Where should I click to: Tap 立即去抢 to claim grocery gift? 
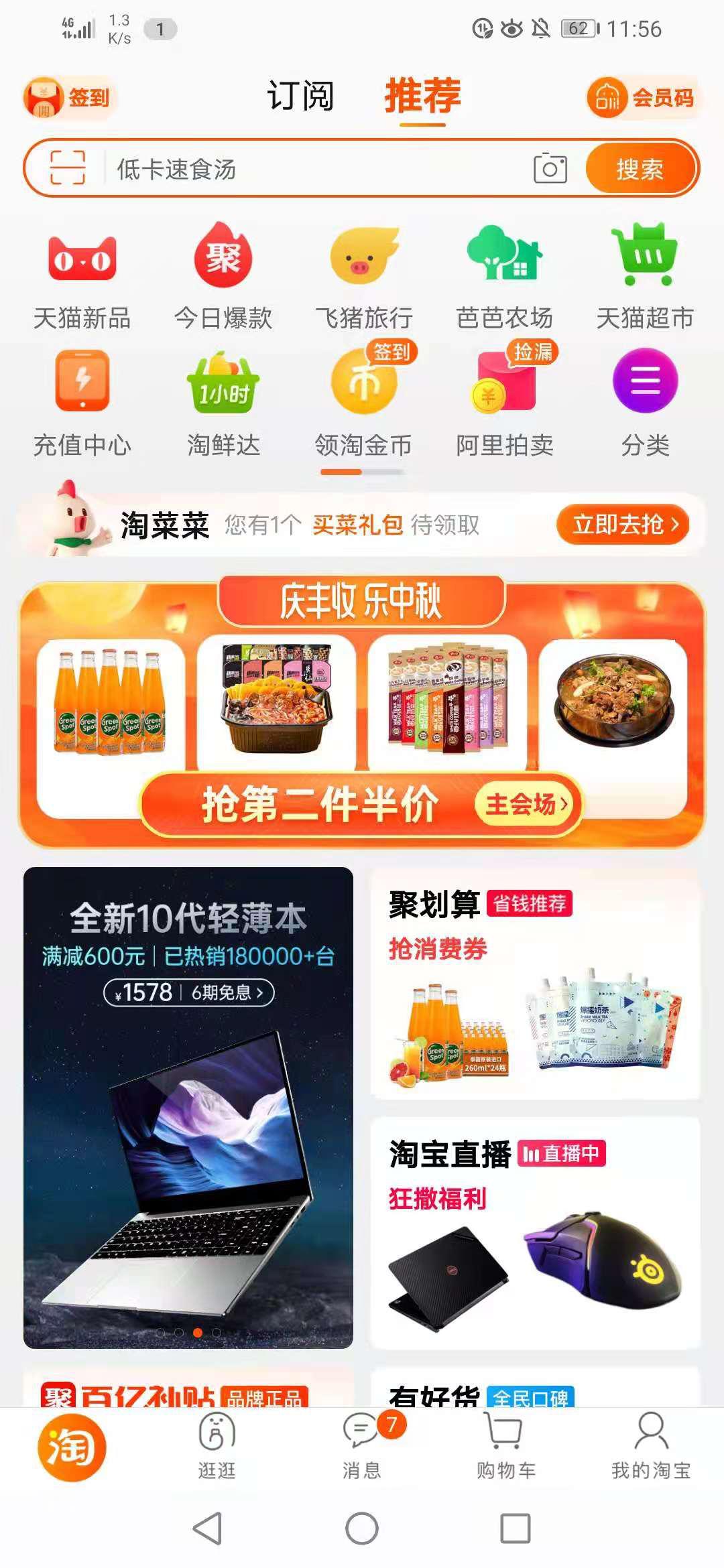coord(620,525)
